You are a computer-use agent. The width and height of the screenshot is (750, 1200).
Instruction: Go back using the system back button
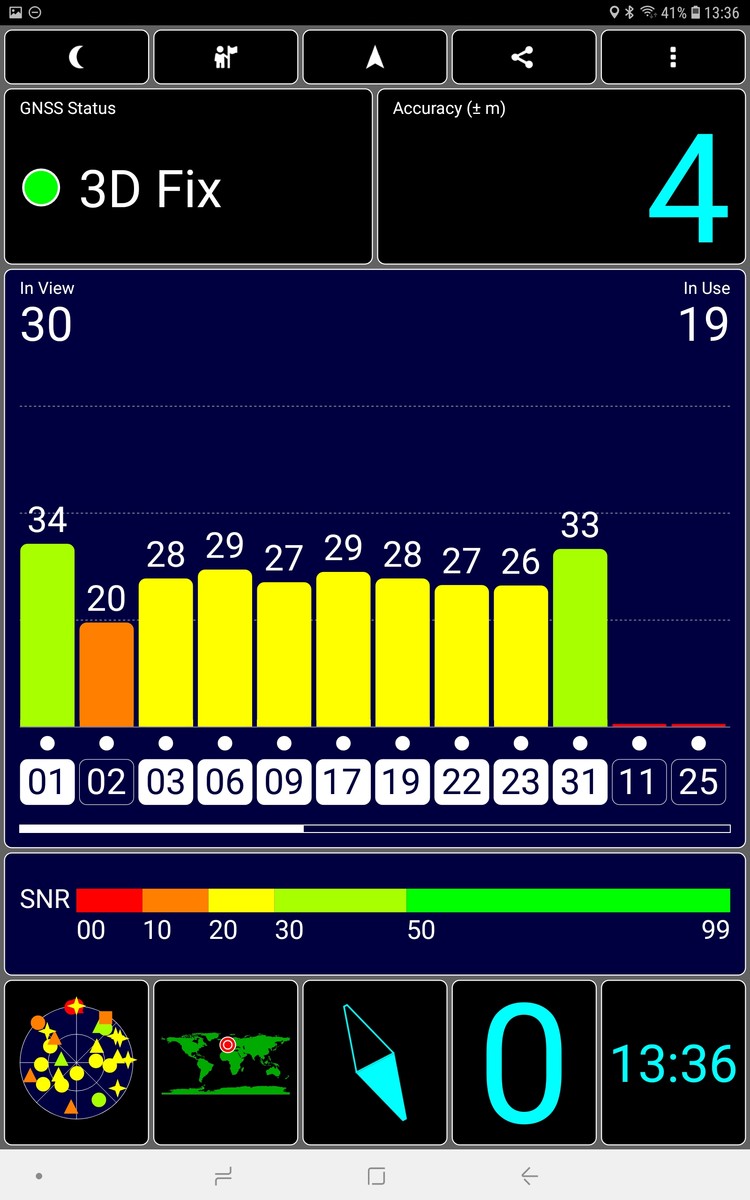529,1176
